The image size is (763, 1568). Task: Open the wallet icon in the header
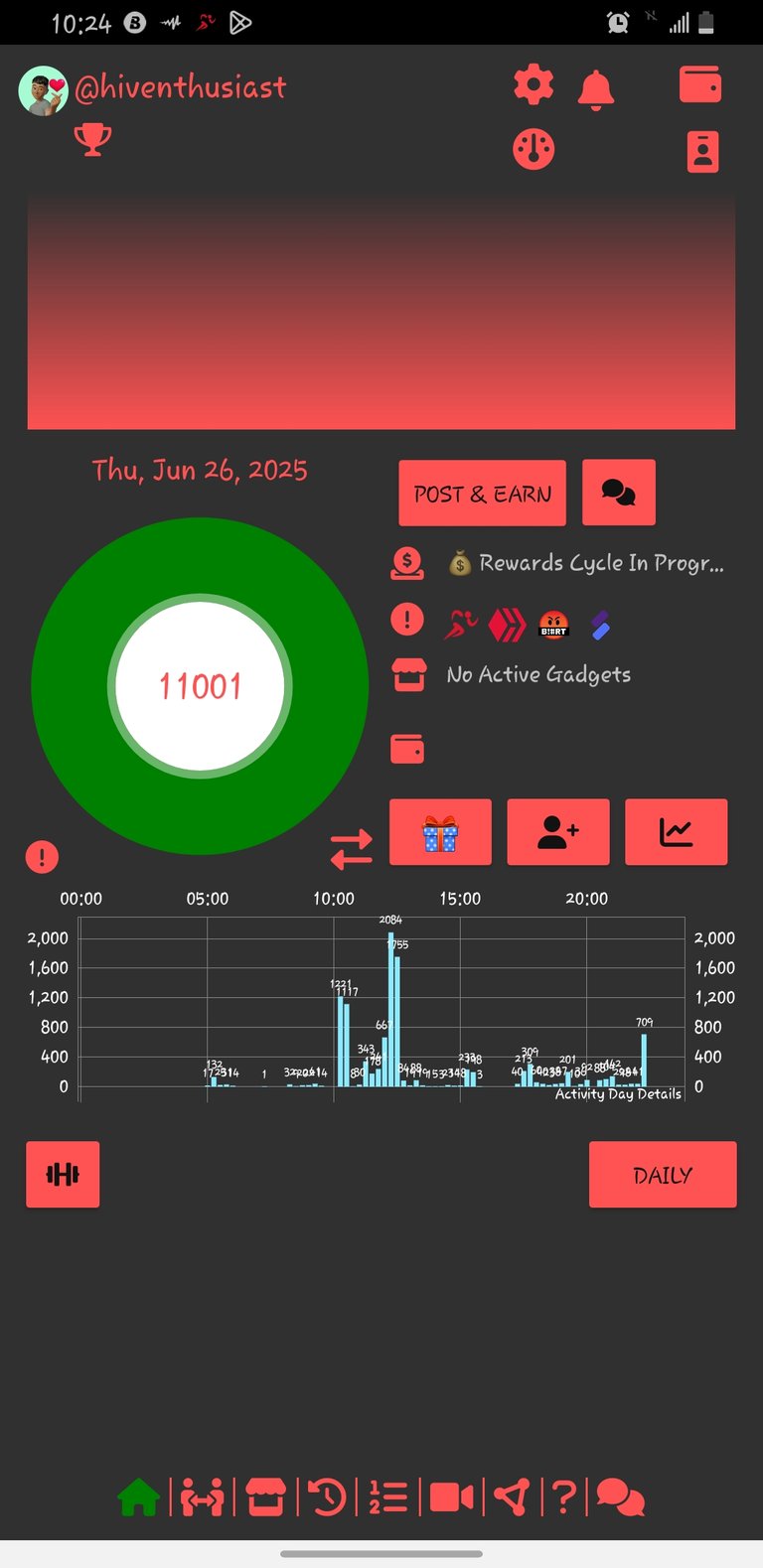700,84
